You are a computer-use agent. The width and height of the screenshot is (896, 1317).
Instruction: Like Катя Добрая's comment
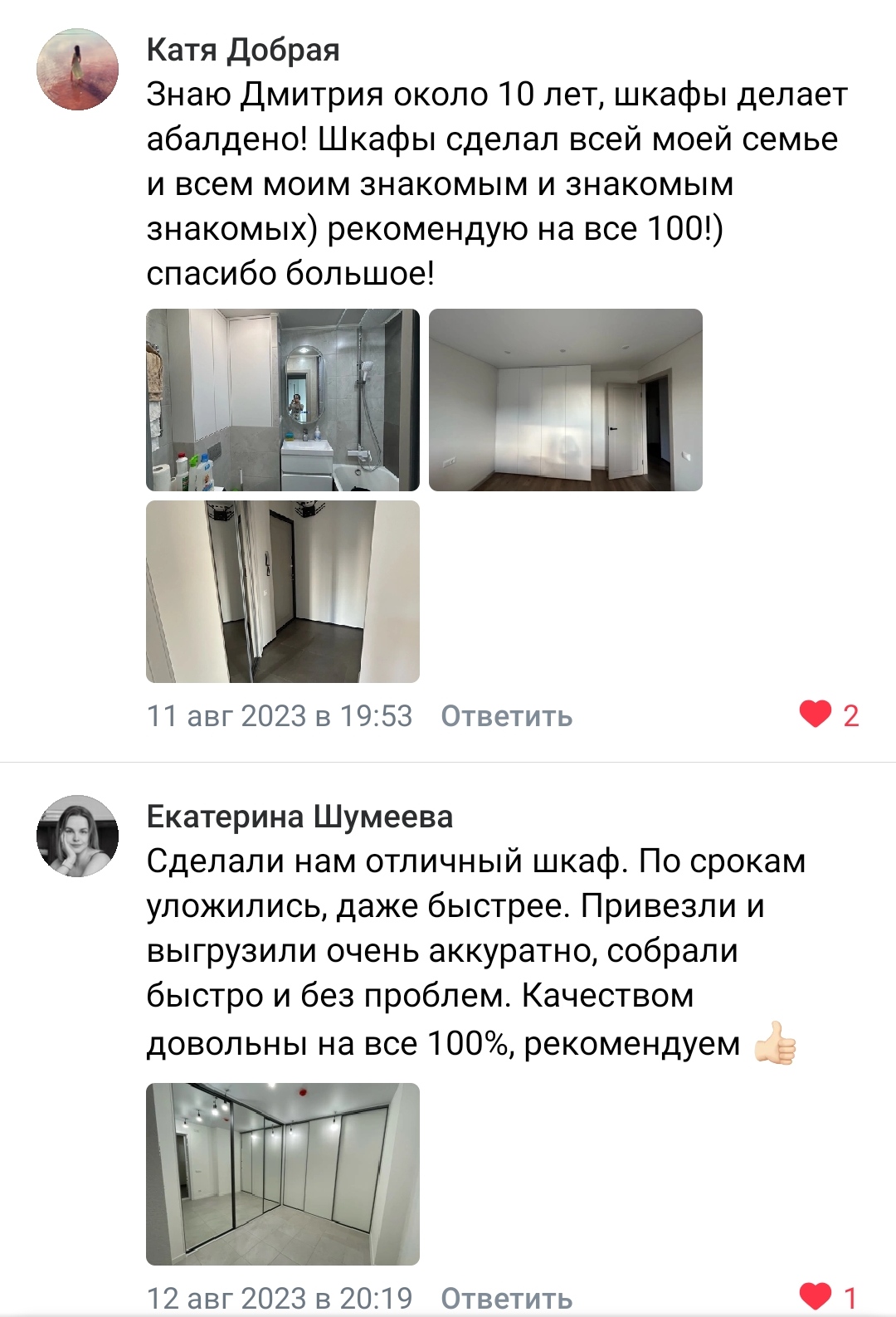pyautogui.click(x=816, y=715)
